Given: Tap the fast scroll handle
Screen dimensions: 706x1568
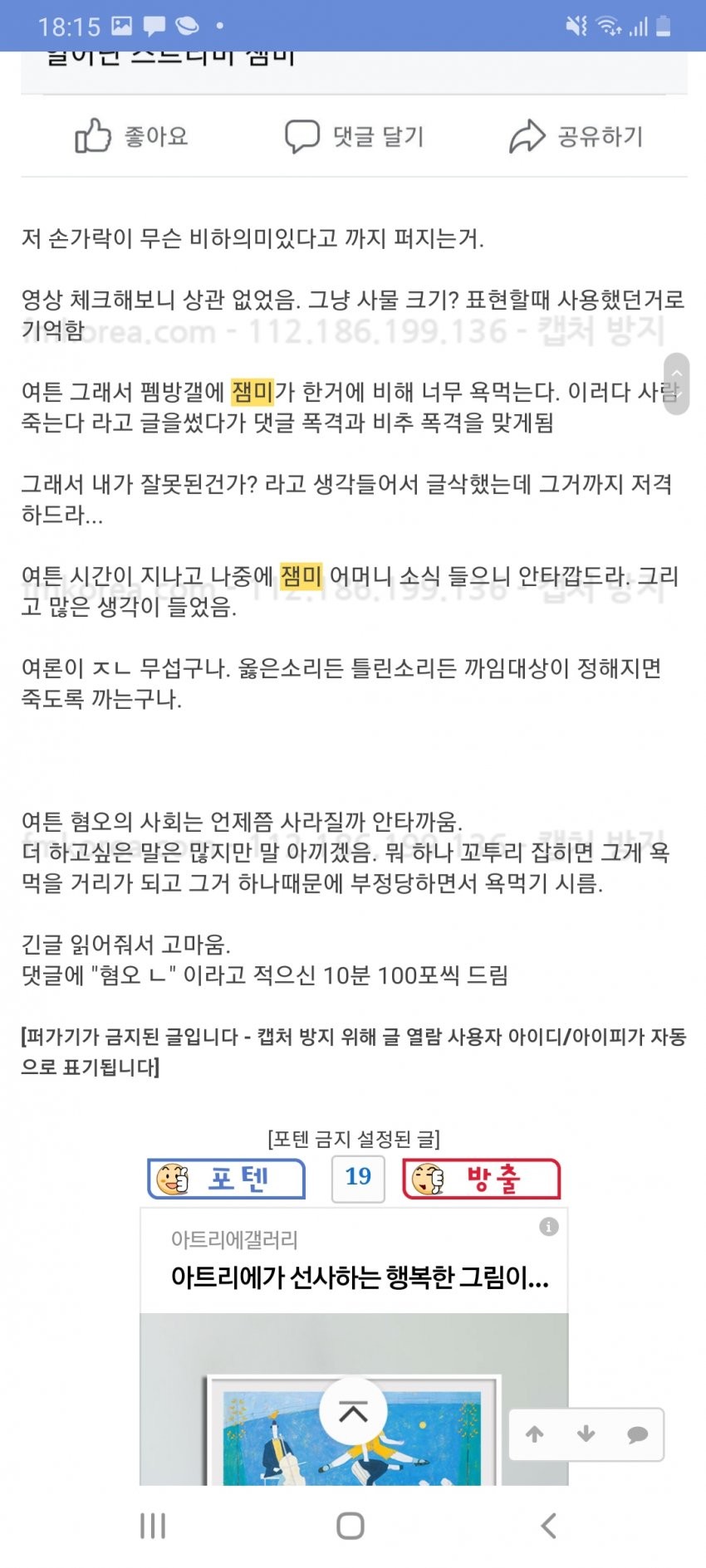Looking at the screenshot, I should (x=677, y=383).
